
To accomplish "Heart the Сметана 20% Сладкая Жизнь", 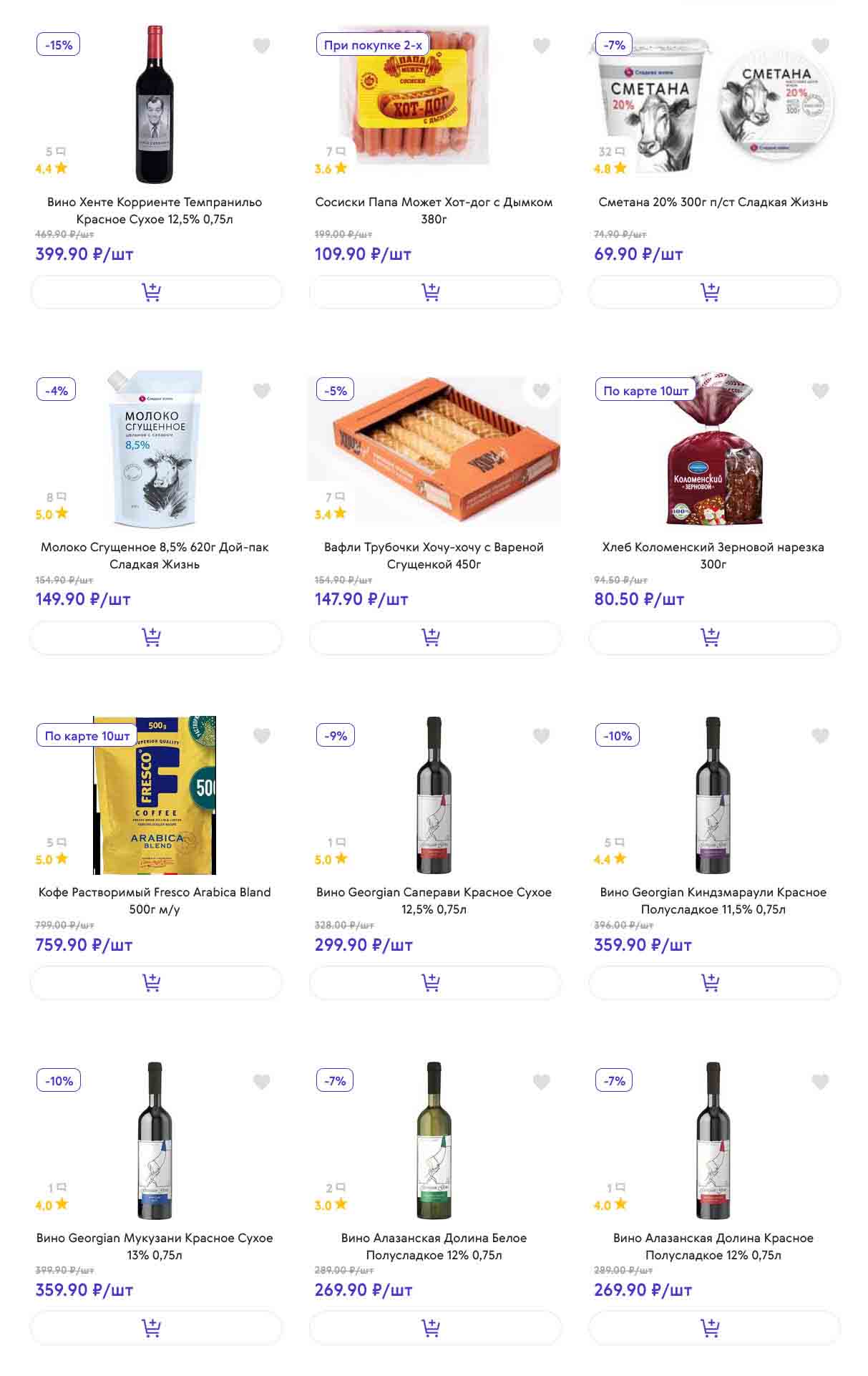I will point(820,46).
